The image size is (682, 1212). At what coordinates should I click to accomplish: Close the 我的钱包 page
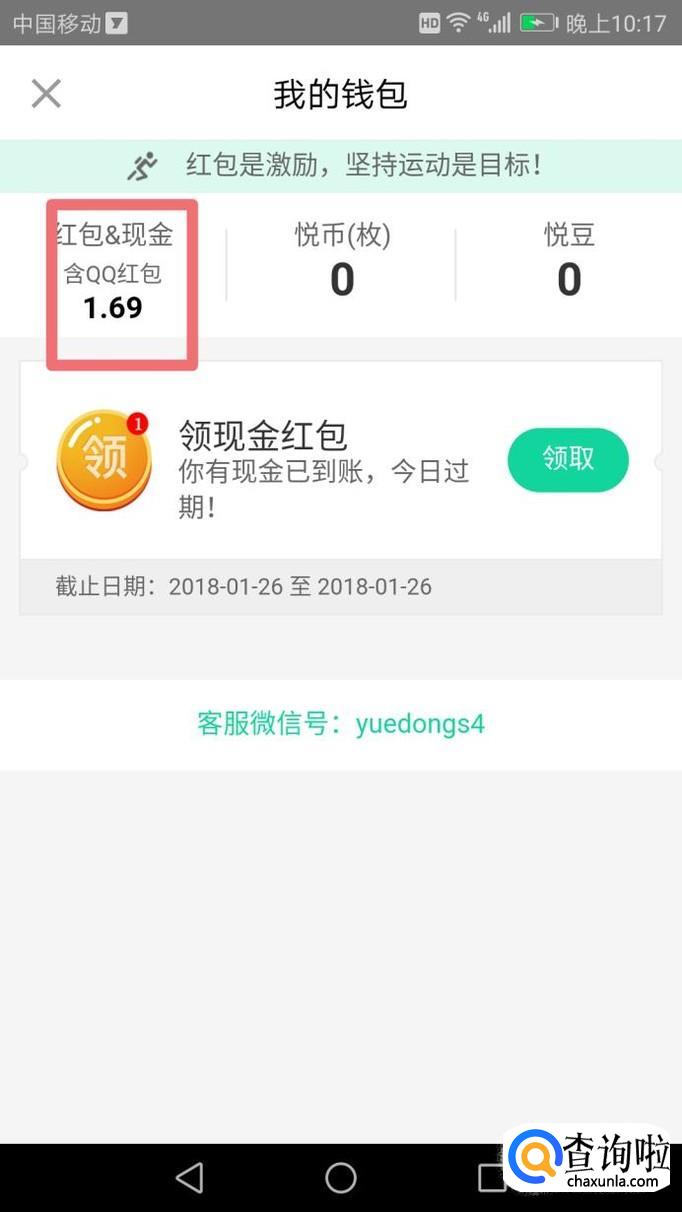[46, 94]
